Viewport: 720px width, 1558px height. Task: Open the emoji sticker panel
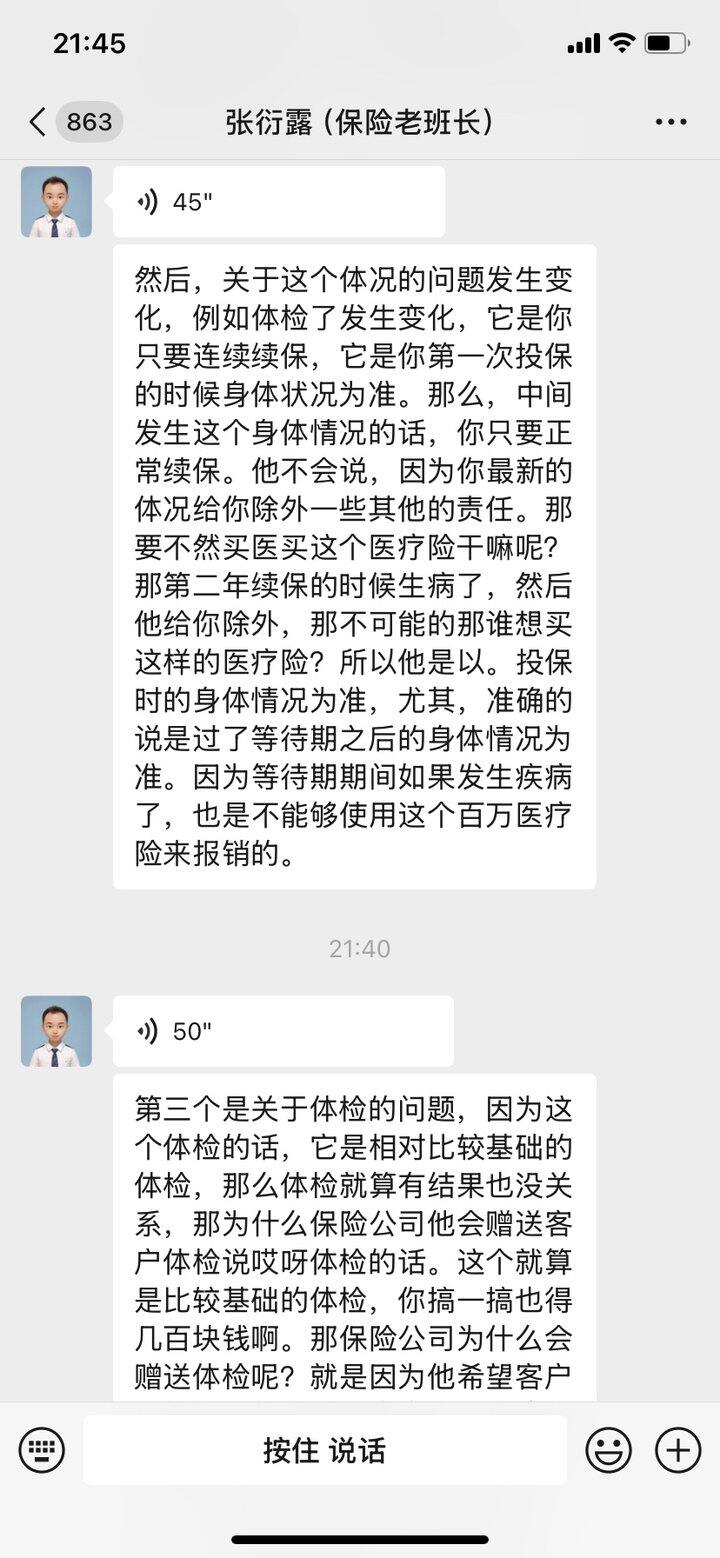[x=608, y=1450]
